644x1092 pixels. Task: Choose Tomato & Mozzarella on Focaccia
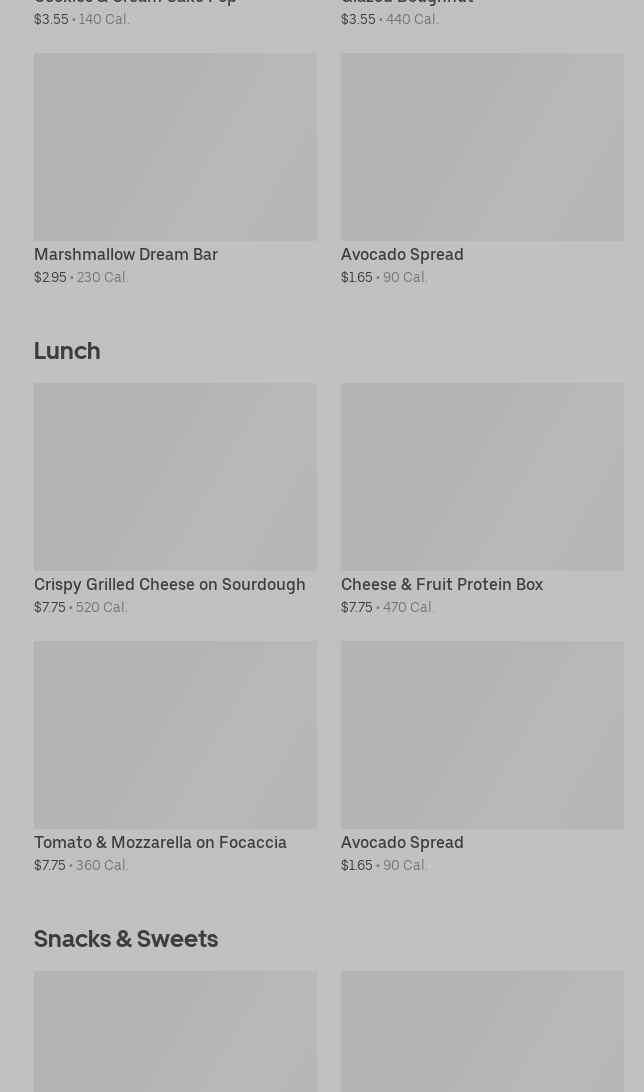175,757
